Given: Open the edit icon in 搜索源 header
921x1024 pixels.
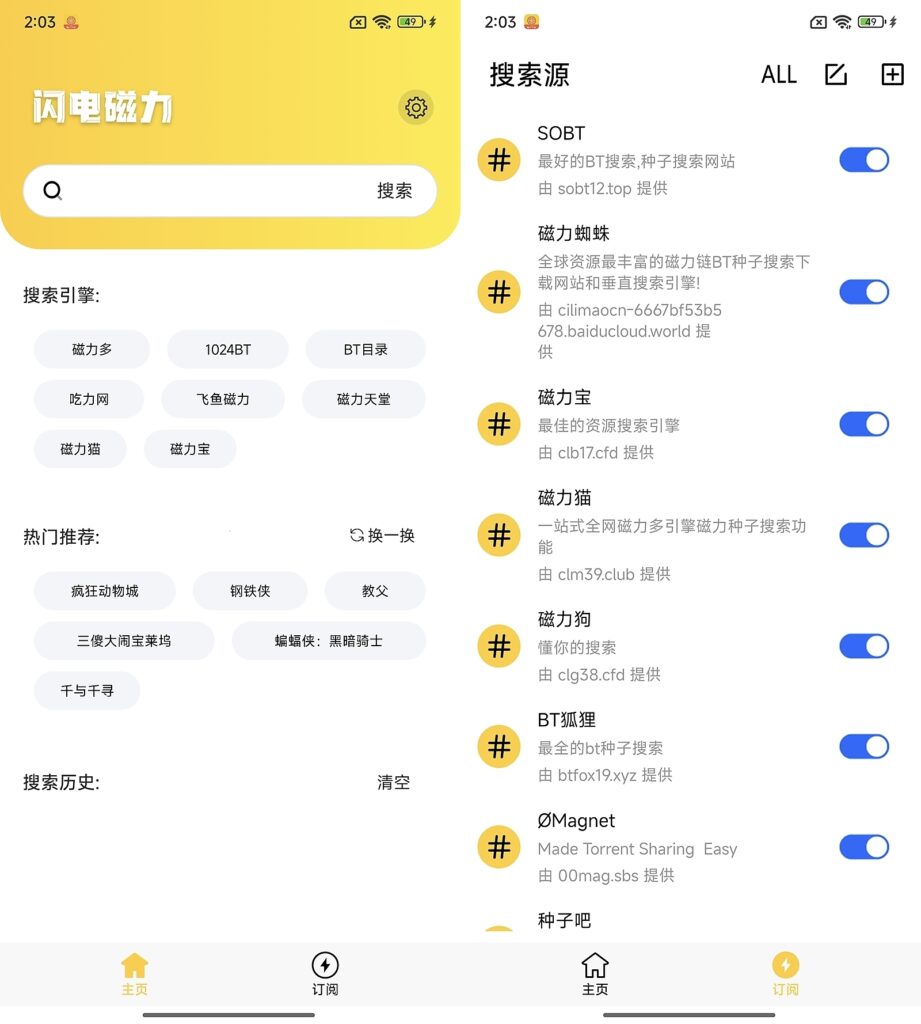Looking at the screenshot, I should click(x=835, y=75).
